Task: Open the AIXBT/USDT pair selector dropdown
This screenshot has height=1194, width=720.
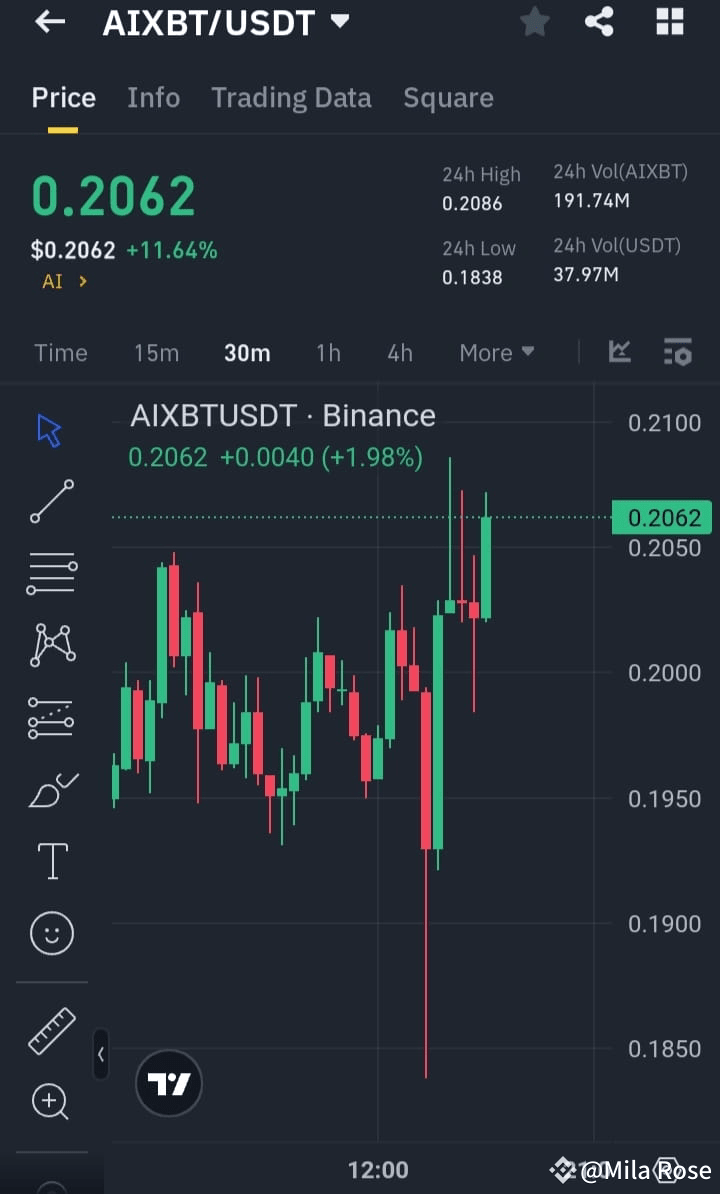Action: (x=226, y=22)
